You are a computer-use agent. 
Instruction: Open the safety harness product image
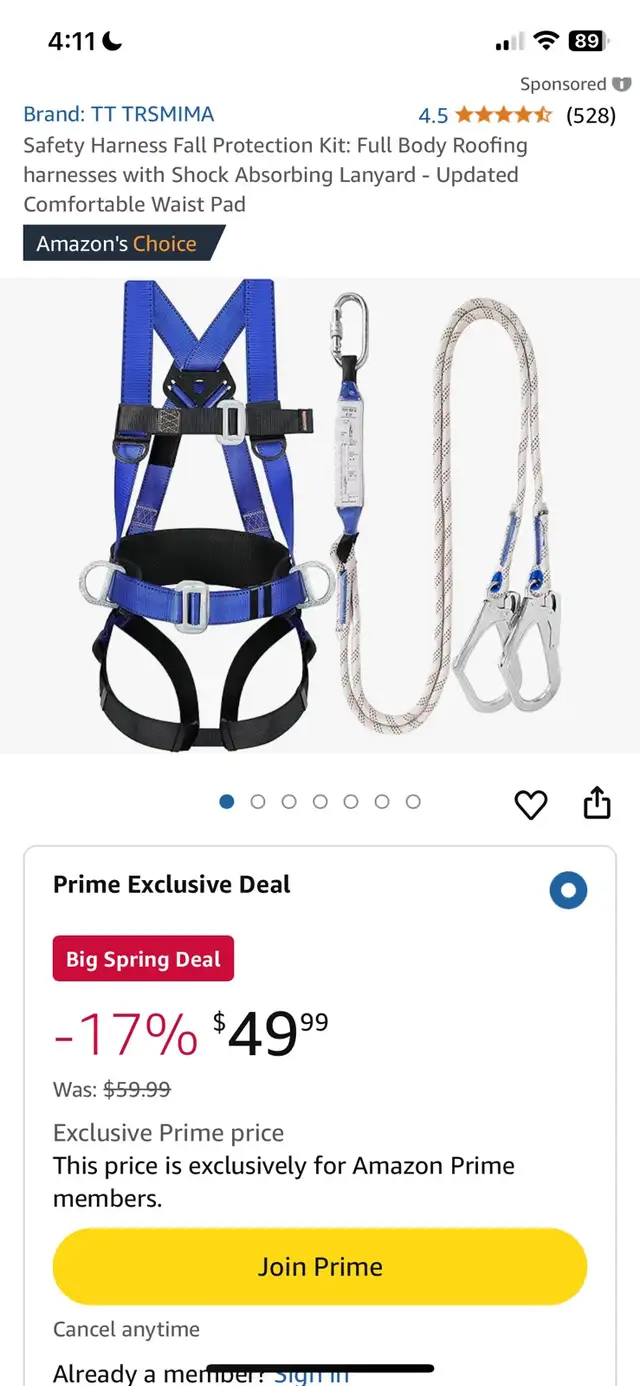[320, 516]
